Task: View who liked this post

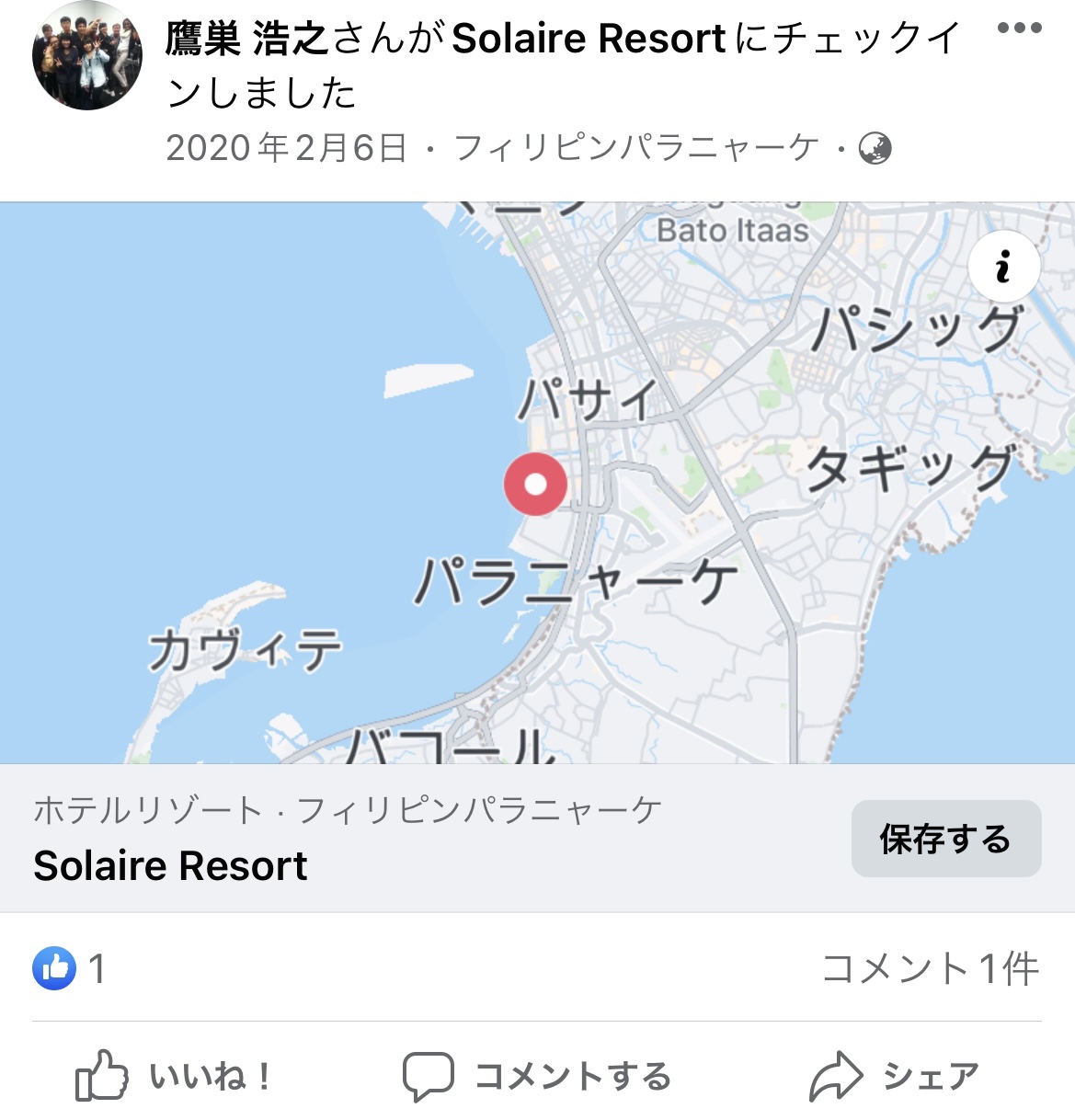Action: click(70, 968)
